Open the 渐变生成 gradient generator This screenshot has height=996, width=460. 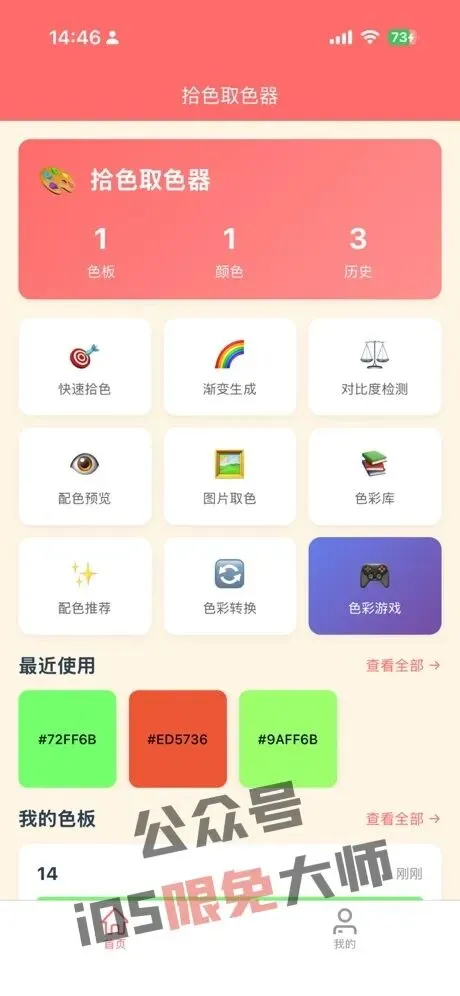229,367
